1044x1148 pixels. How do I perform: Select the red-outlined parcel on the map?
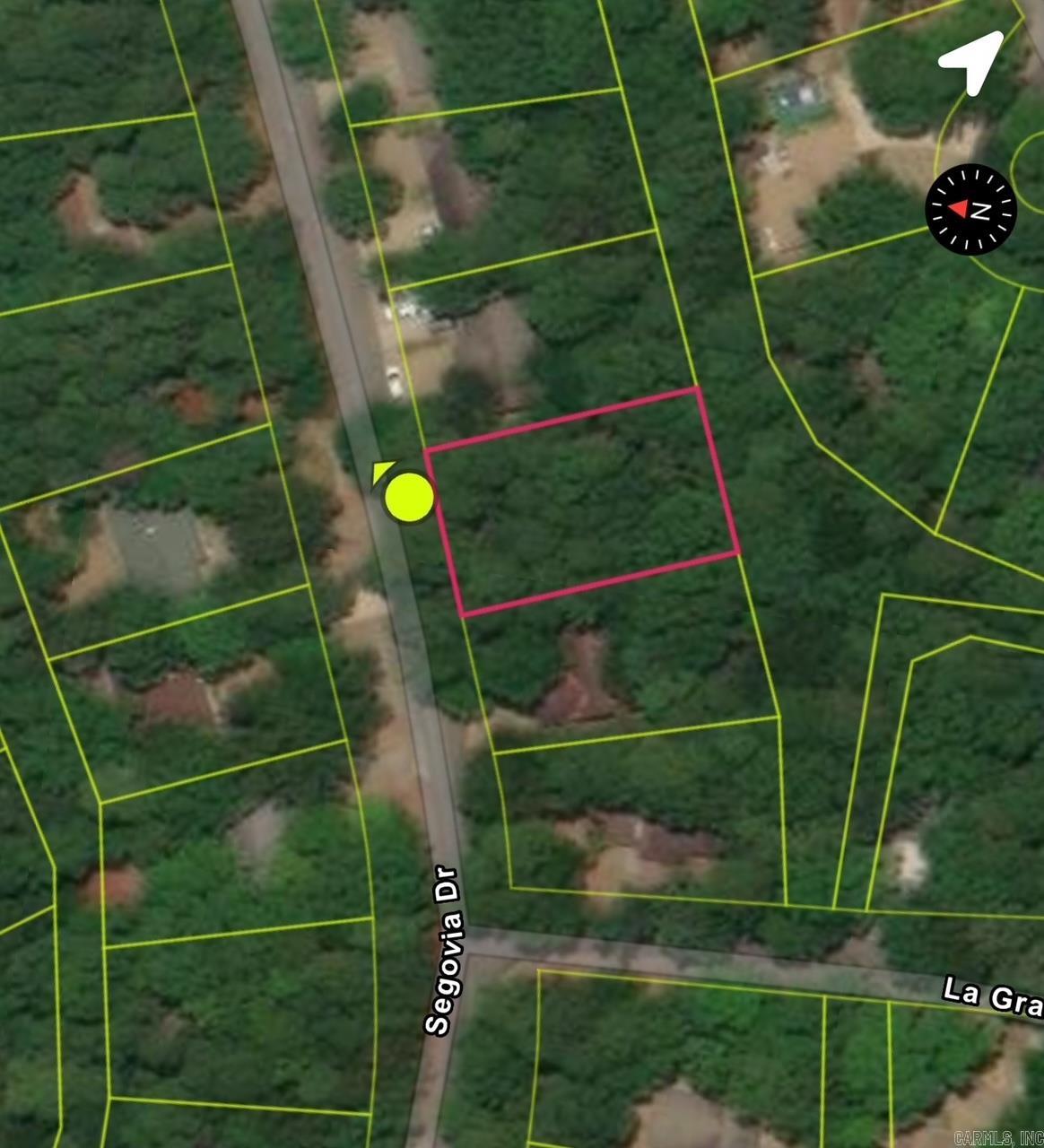click(x=582, y=502)
